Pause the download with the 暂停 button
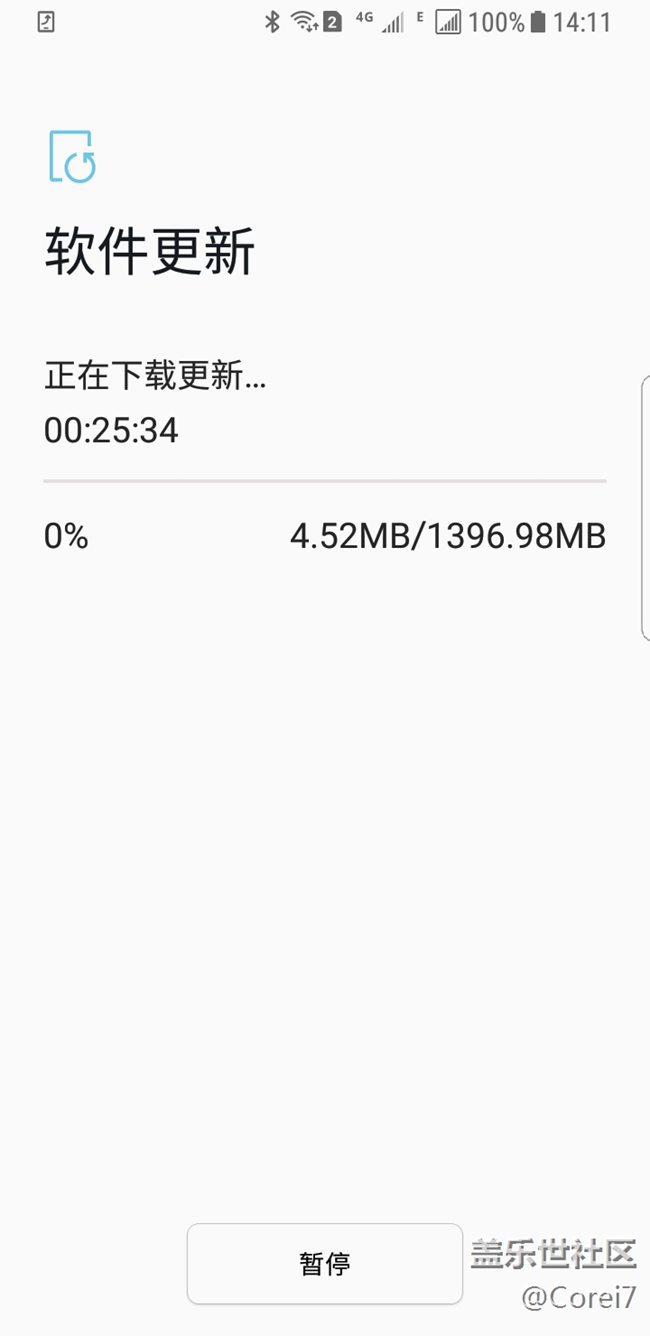The width and height of the screenshot is (650, 1336). (x=325, y=1264)
